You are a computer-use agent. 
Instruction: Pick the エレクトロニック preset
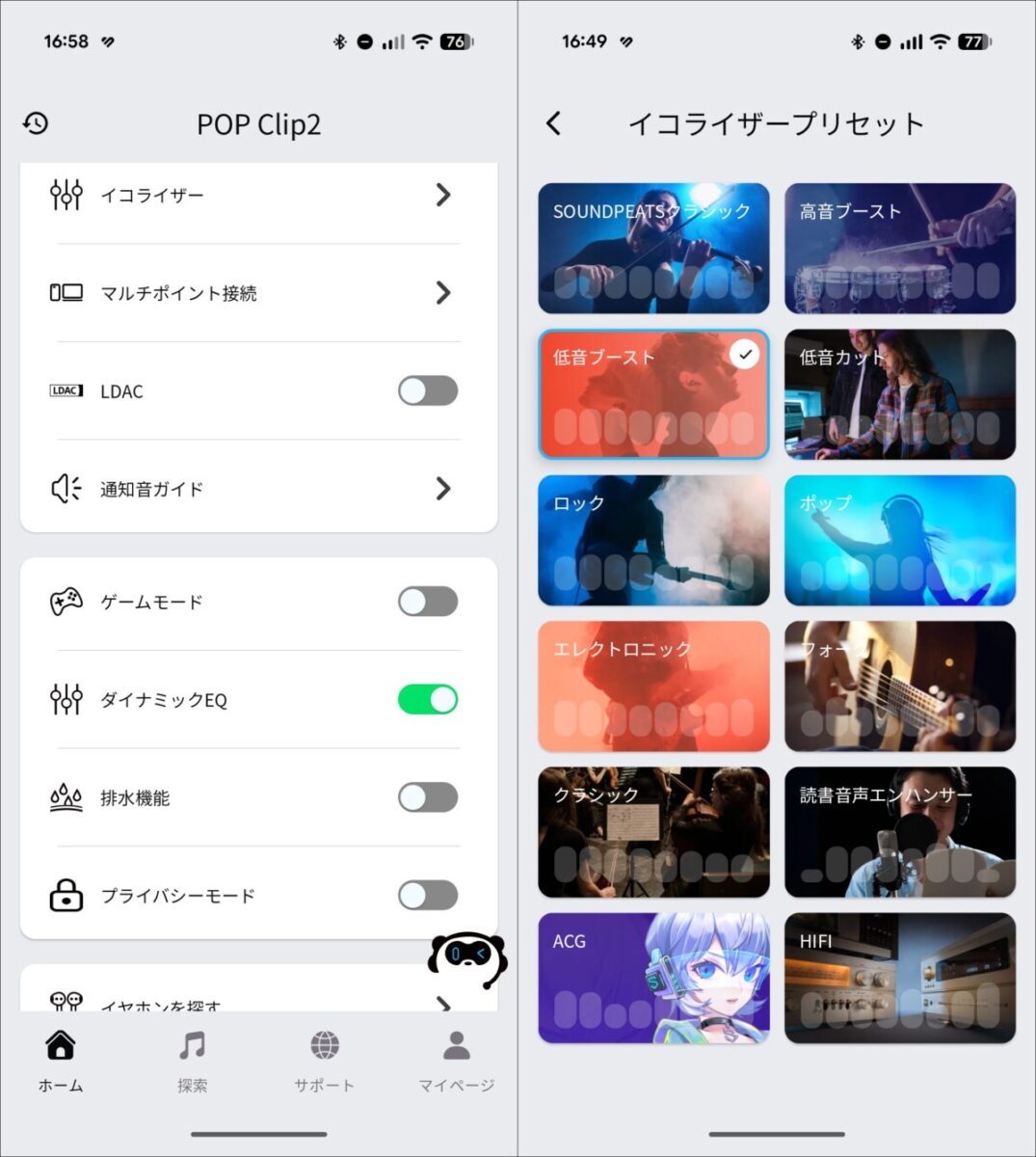point(653,686)
